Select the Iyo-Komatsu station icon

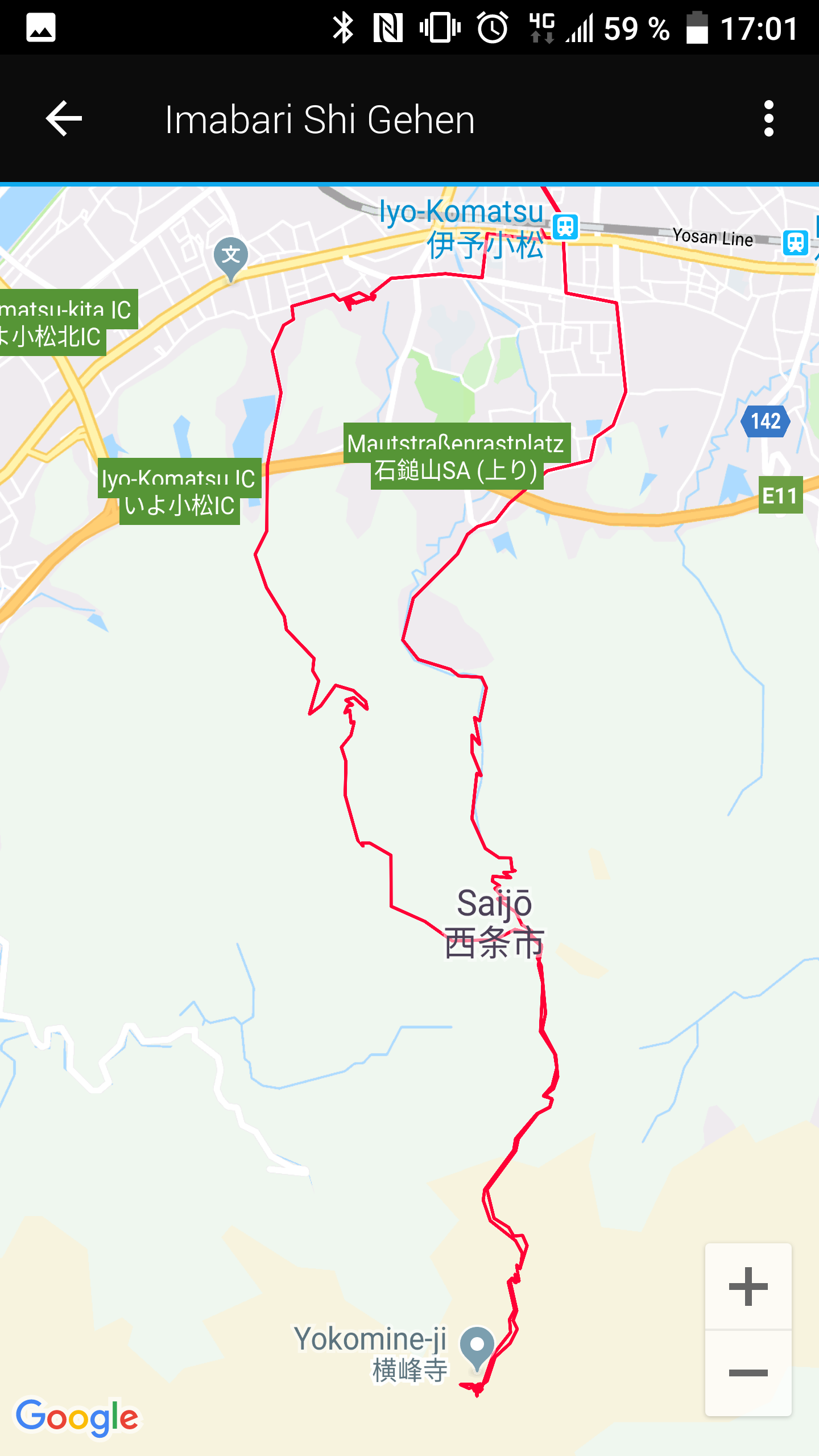click(x=565, y=226)
